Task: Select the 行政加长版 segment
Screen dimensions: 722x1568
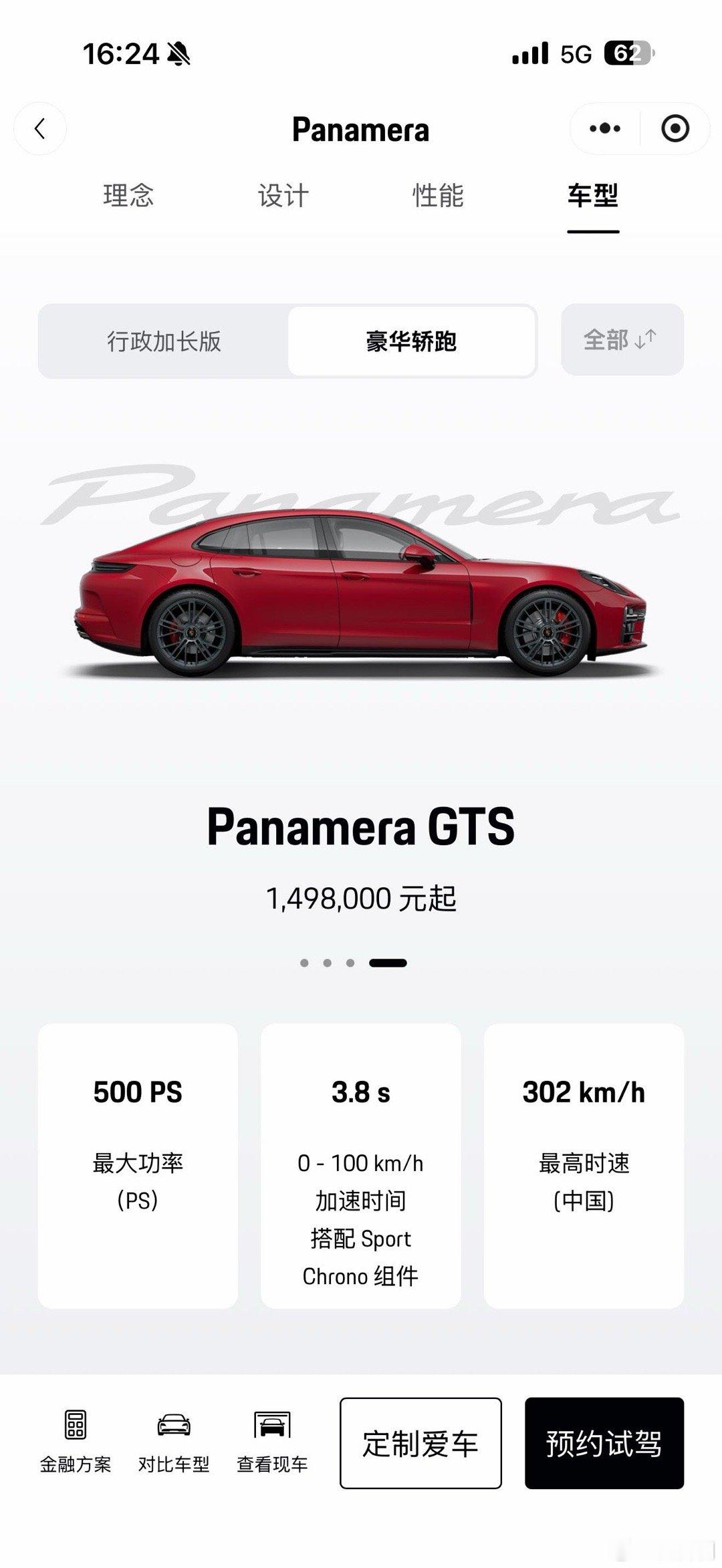Action: (164, 341)
